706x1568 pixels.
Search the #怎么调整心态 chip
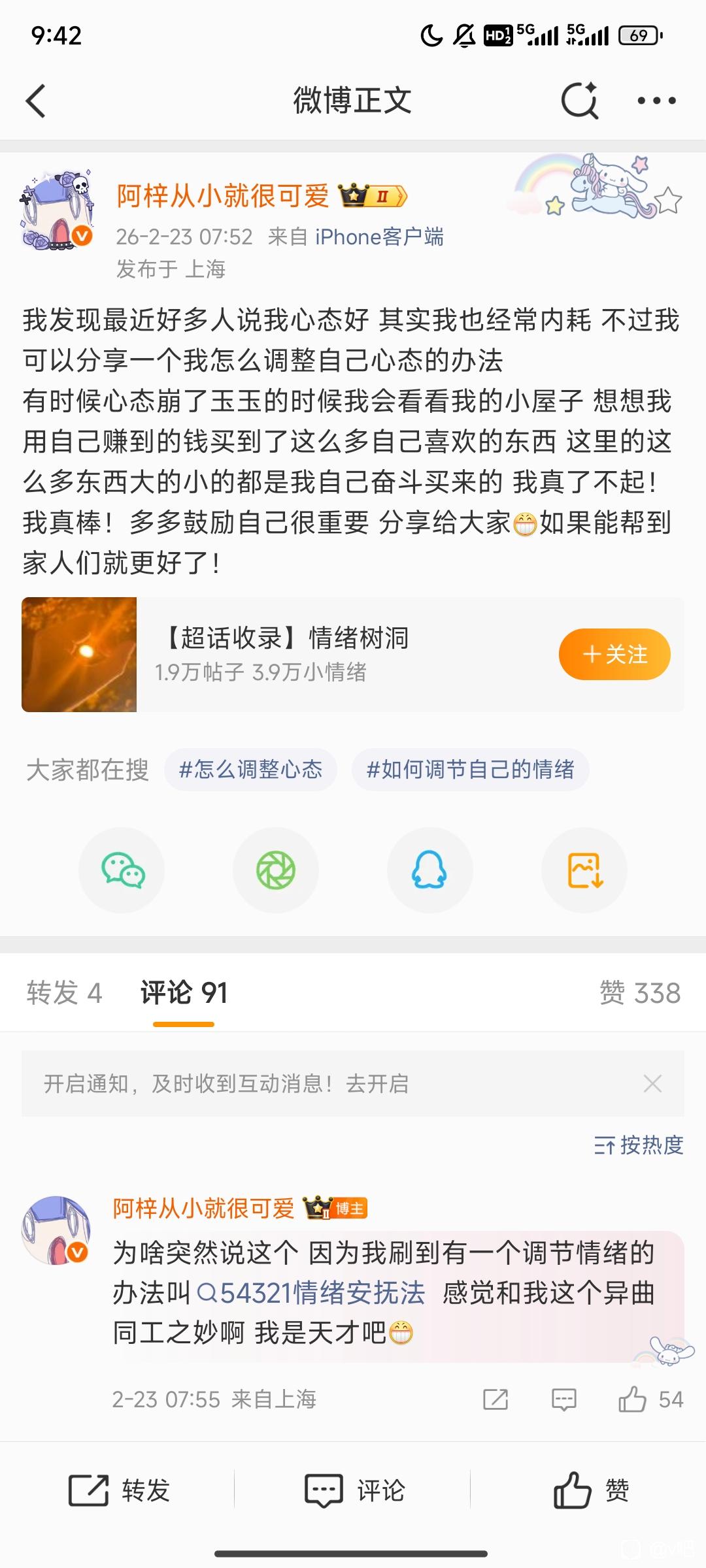click(x=251, y=770)
